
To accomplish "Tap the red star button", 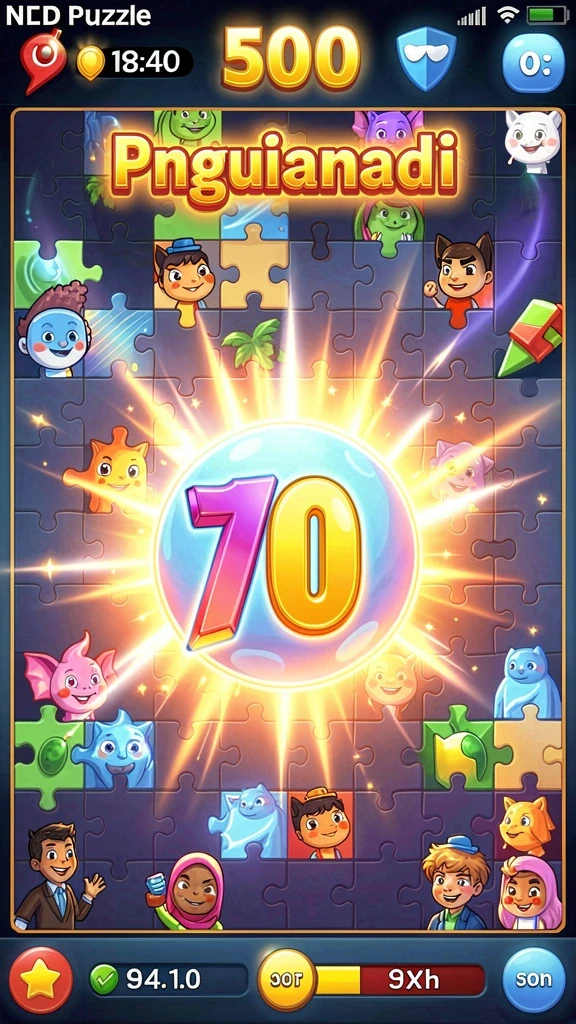I will point(42,979).
